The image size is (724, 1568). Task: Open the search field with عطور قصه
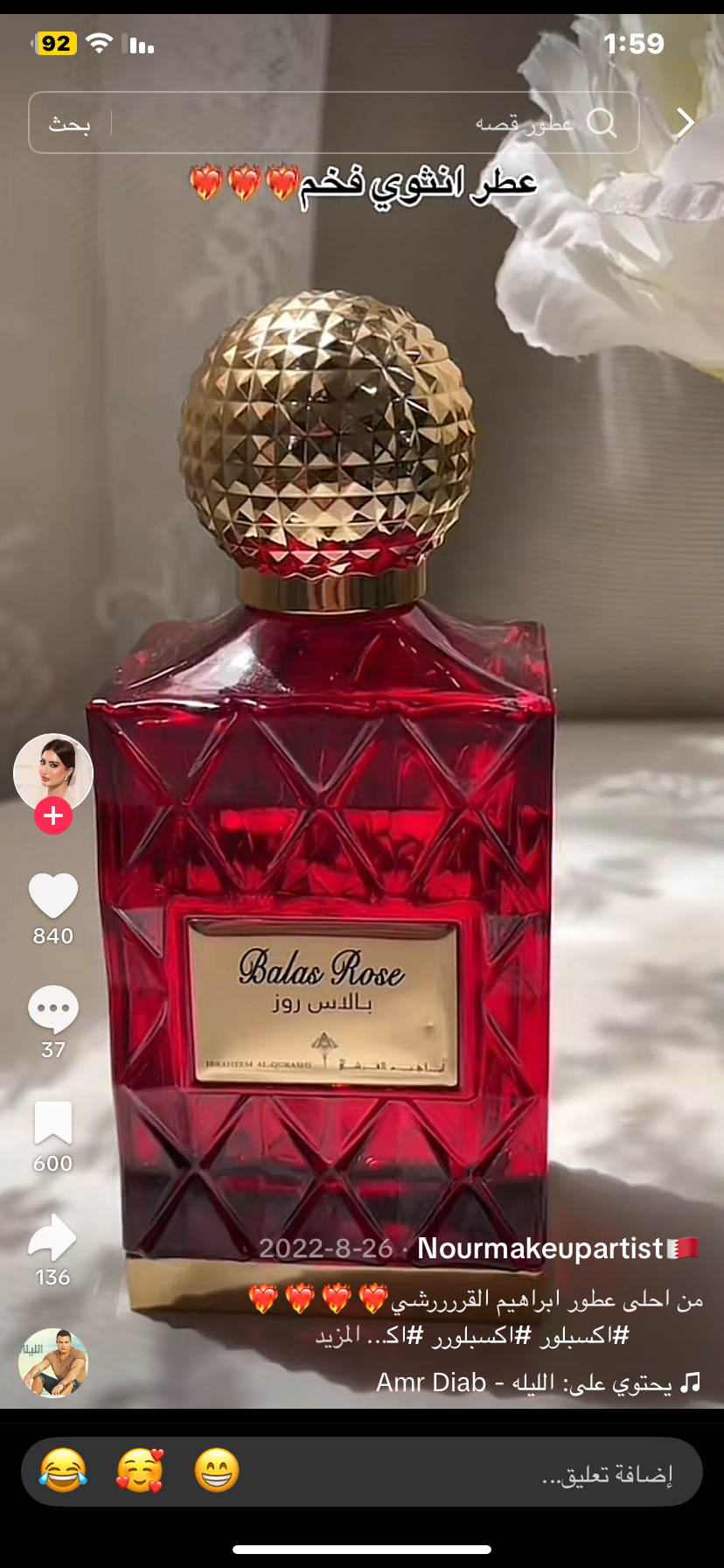[x=367, y=123]
